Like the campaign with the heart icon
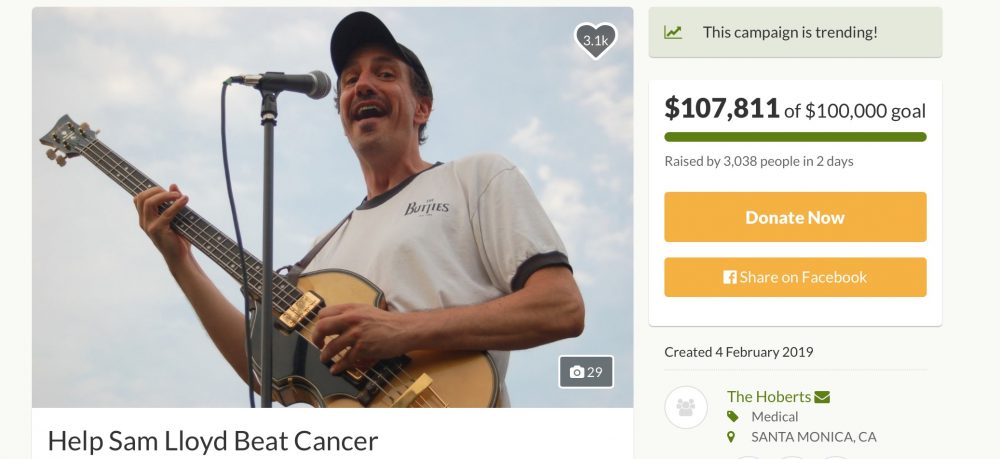Screen dimensions: 1000x459 (x=595, y=41)
